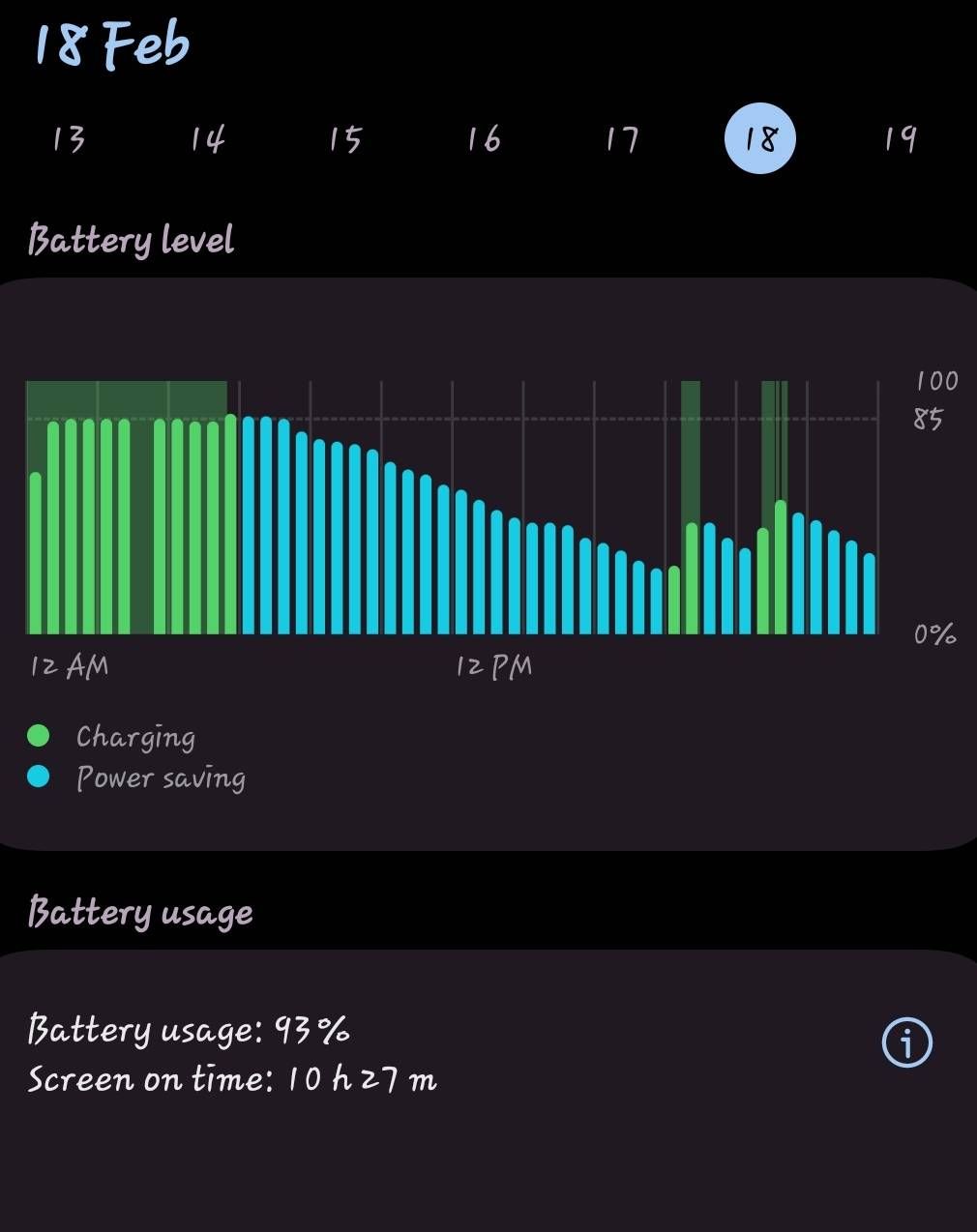Select February 17 in the date row
977x1232 pixels.
tap(621, 138)
